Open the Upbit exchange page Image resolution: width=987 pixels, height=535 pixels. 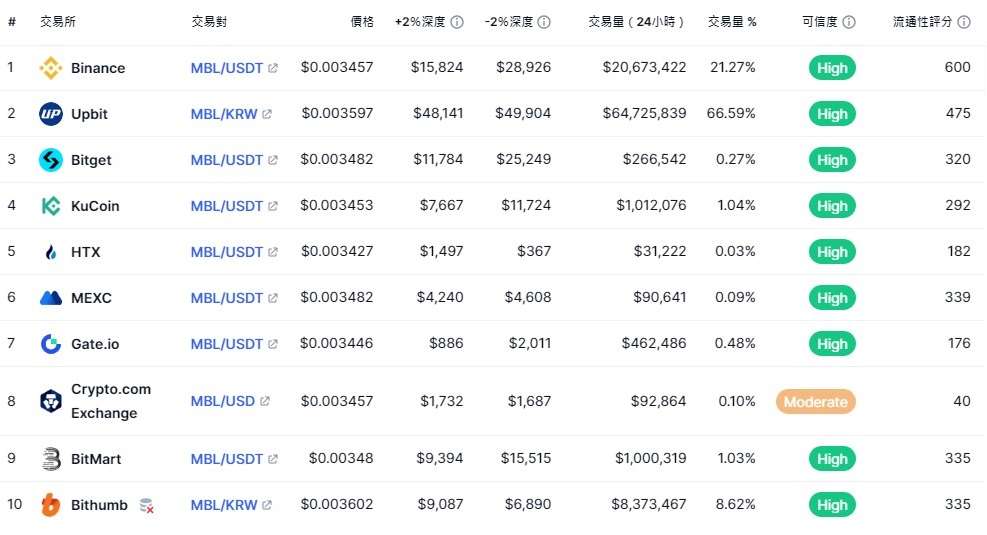[89, 114]
